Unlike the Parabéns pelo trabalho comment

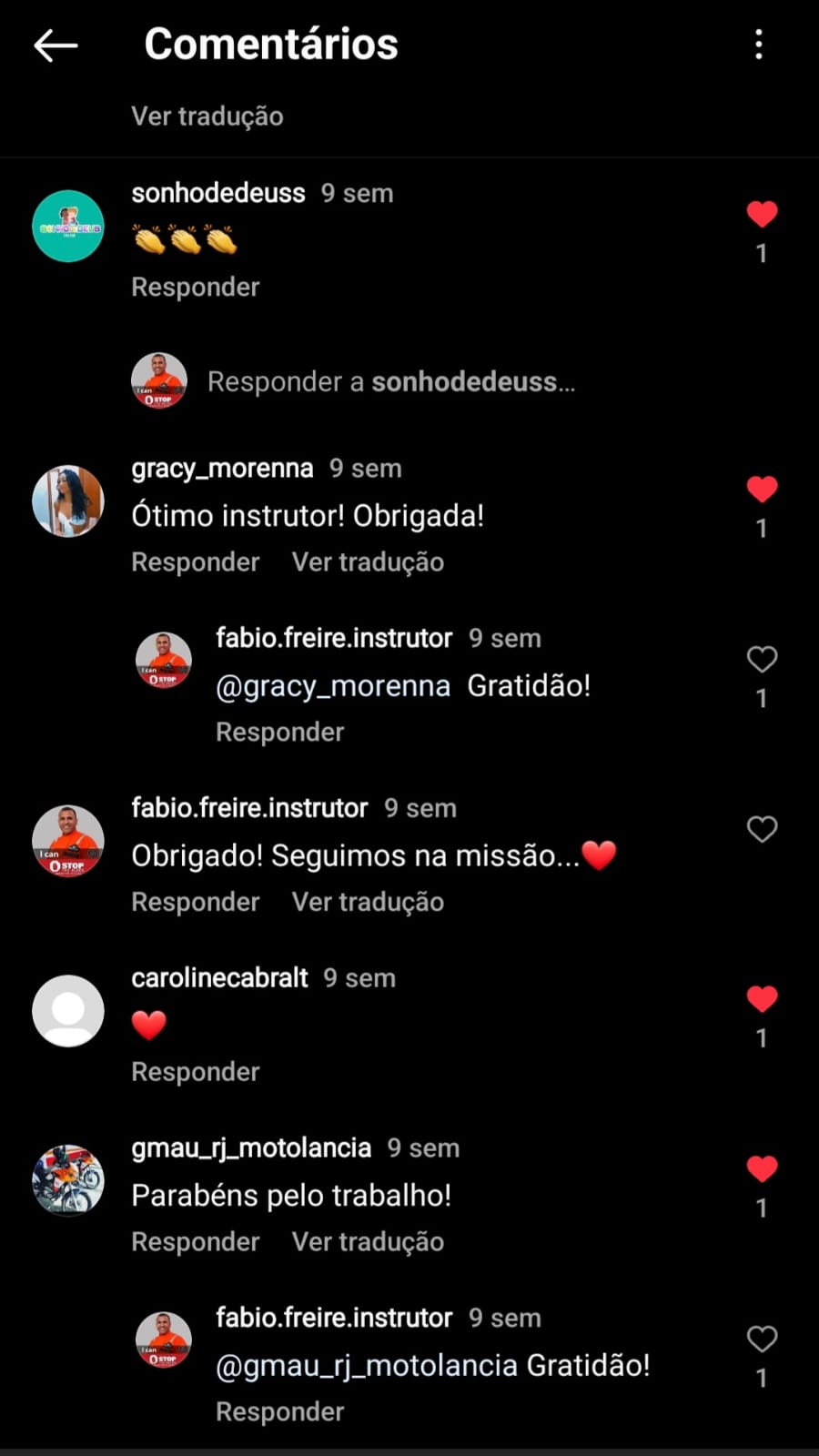click(762, 1169)
